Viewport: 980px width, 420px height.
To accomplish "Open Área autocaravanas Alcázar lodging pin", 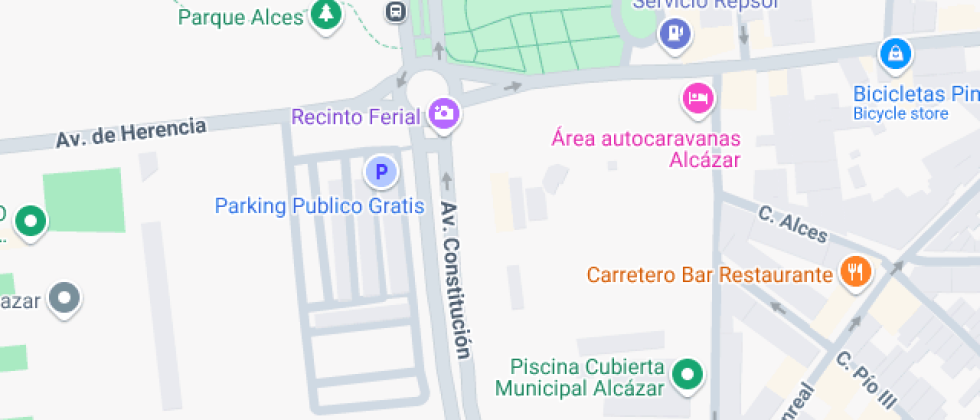I will click(698, 98).
